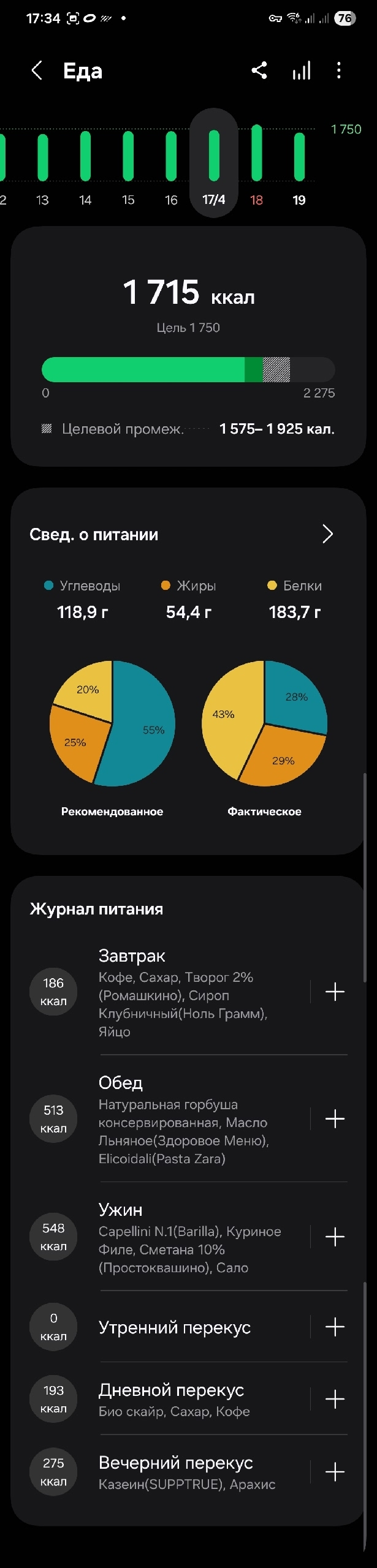Select day 19 in the calendar chart
Screen dimensions: 377x1568
click(x=299, y=165)
